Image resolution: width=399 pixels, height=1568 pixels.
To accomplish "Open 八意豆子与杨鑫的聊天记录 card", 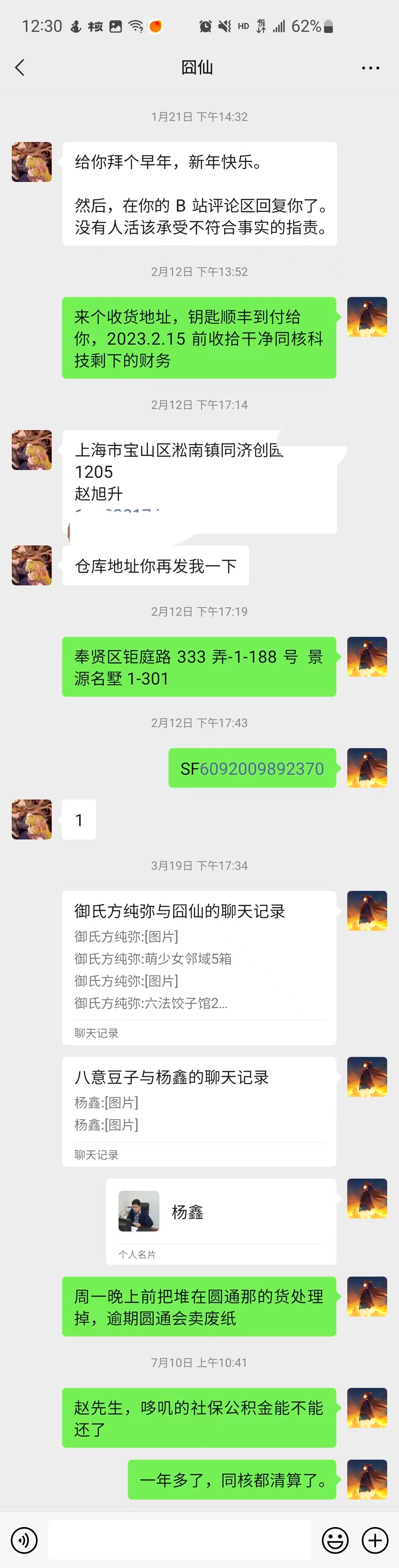I will [199, 1112].
